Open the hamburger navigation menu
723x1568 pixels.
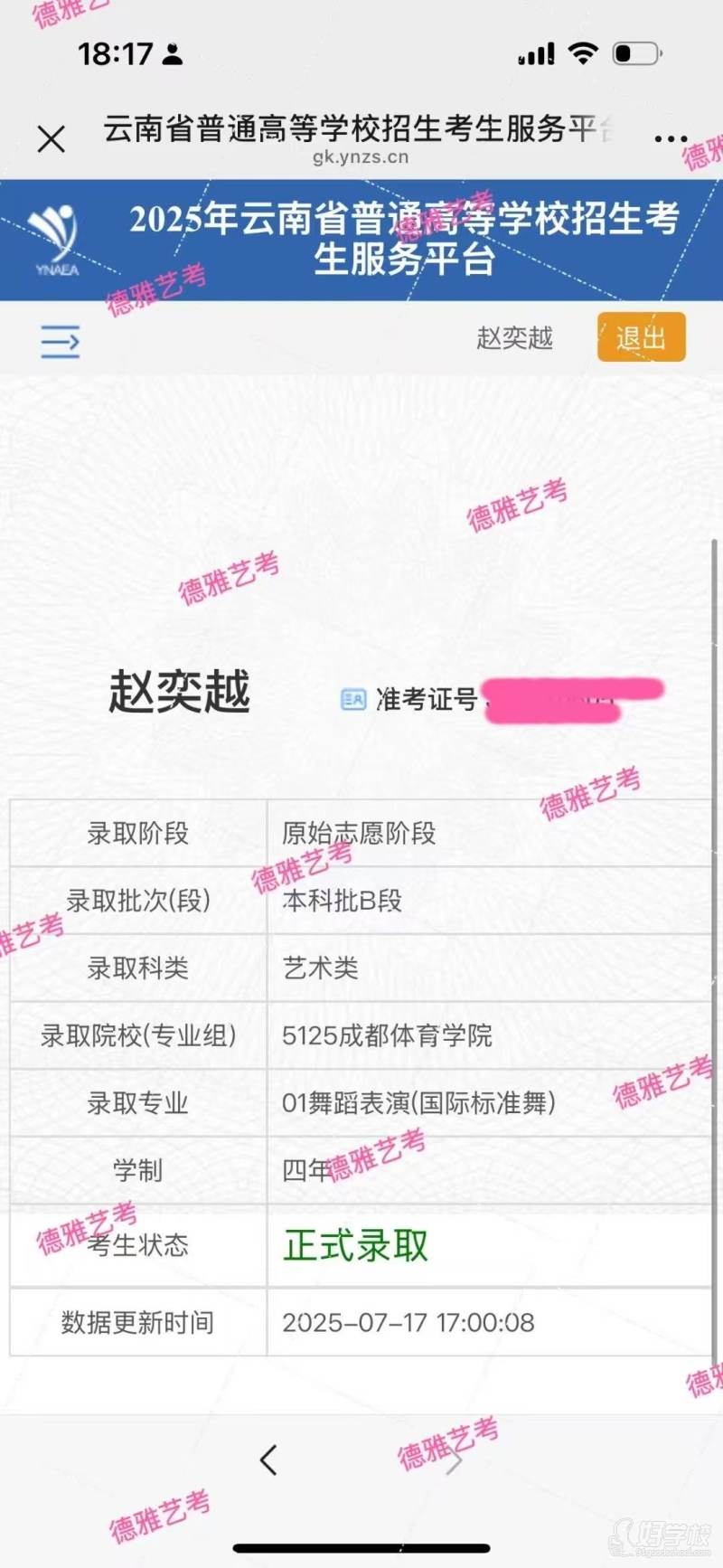point(61,342)
